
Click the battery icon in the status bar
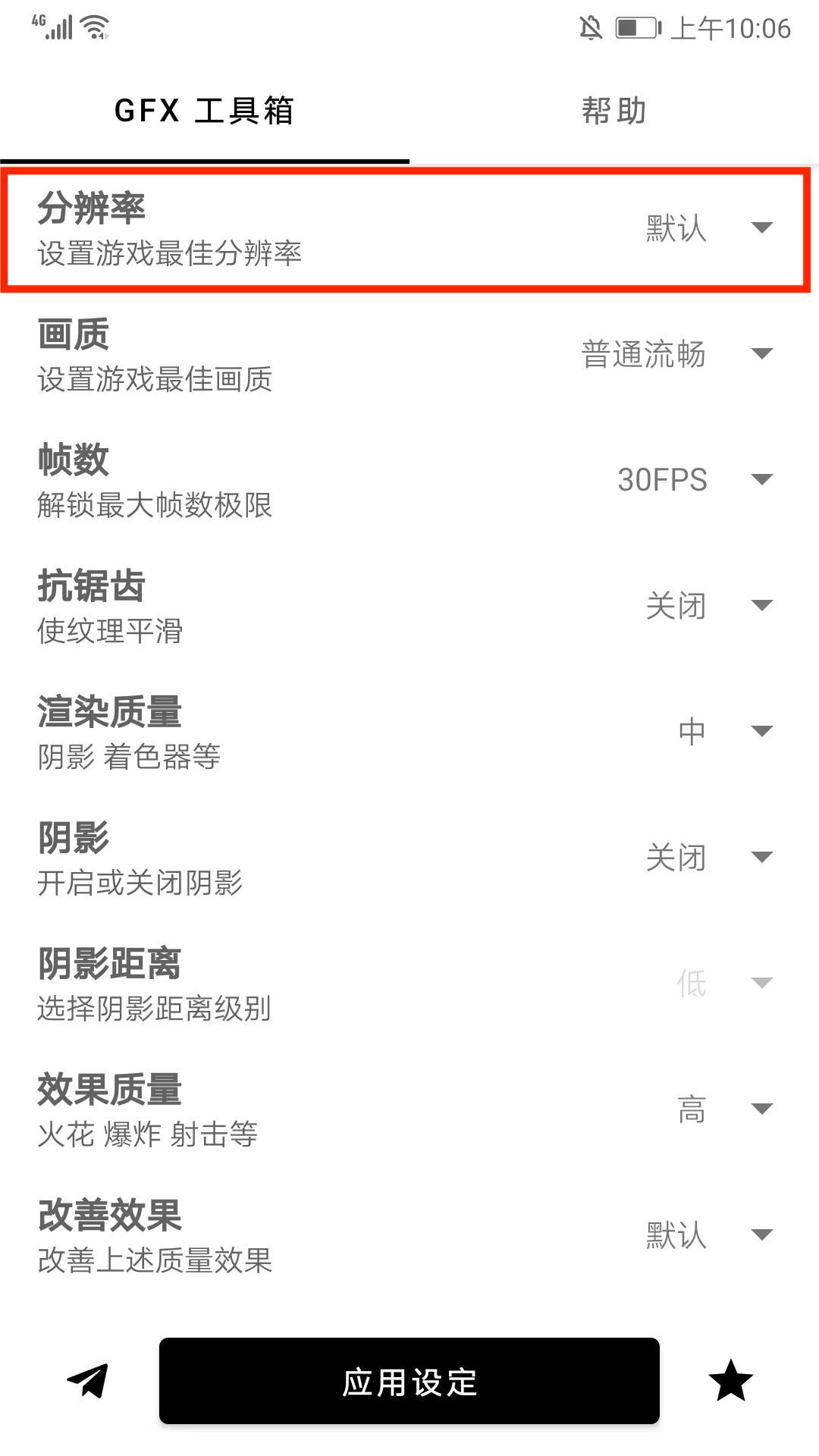[x=635, y=29]
